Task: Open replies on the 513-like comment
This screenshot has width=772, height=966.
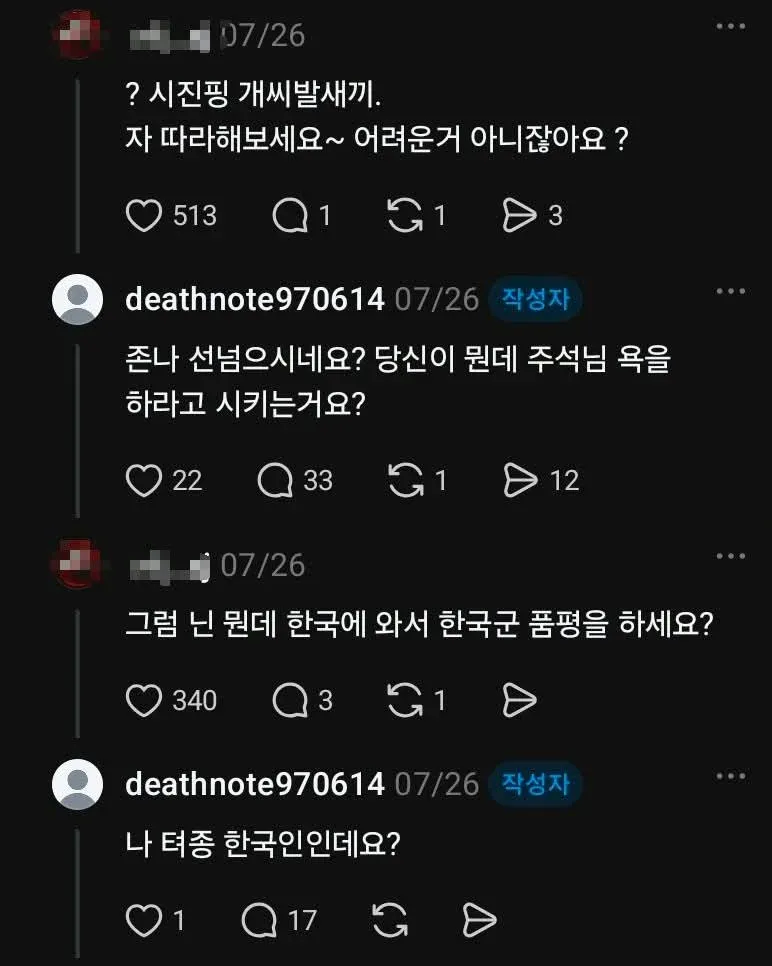Action: tap(290, 216)
